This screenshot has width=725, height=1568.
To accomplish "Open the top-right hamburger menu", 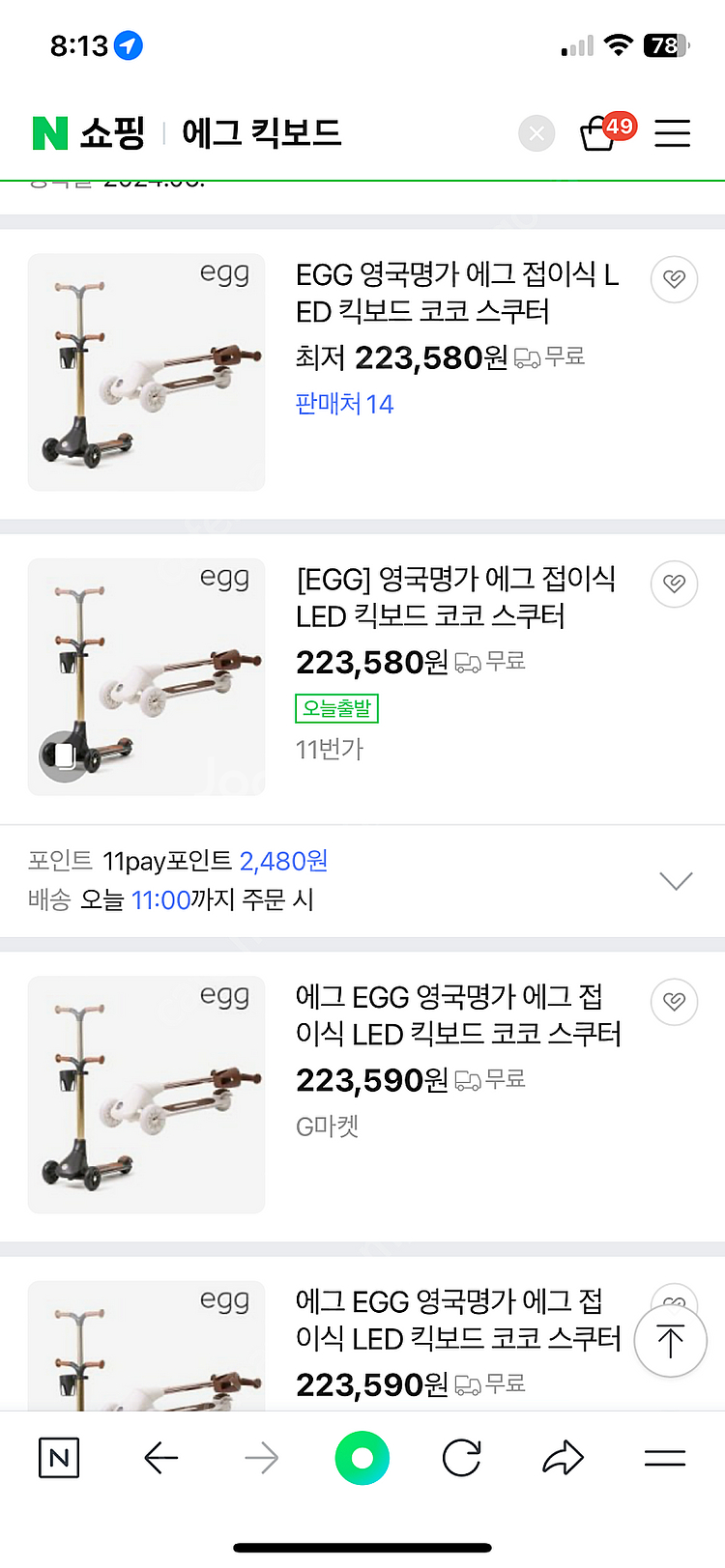I will coord(672,133).
